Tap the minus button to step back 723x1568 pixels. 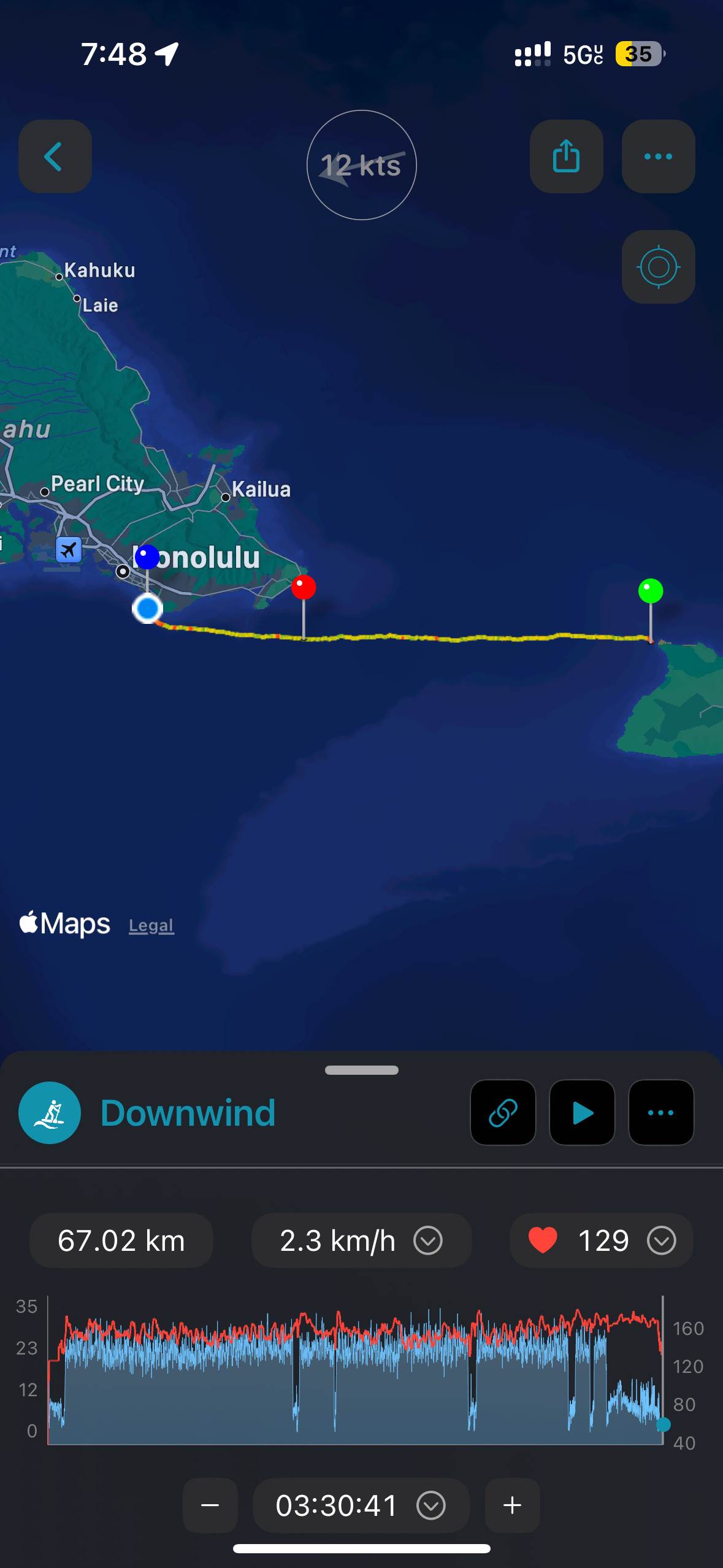coord(210,1505)
